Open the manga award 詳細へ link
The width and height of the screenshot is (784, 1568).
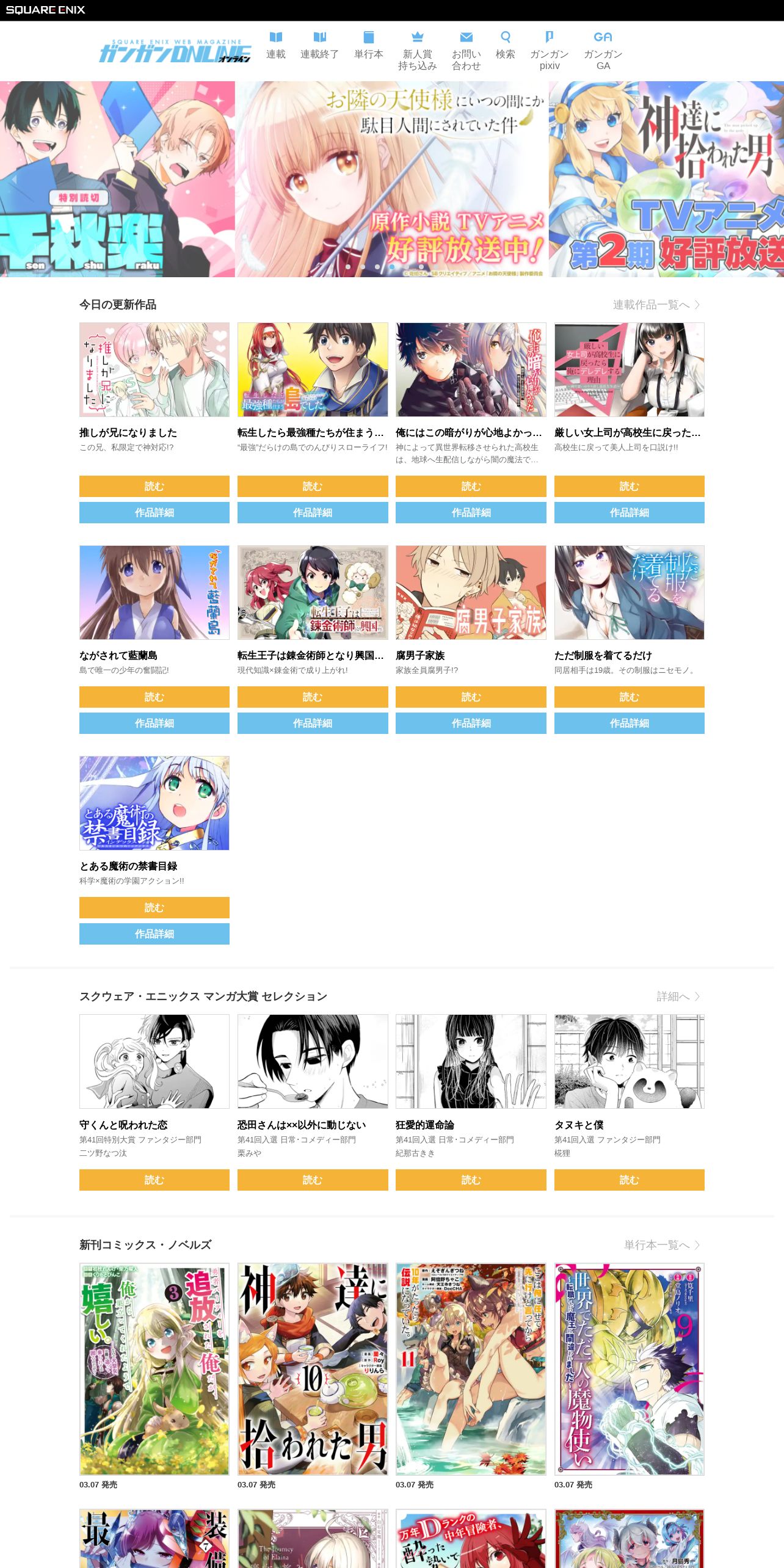click(x=678, y=996)
